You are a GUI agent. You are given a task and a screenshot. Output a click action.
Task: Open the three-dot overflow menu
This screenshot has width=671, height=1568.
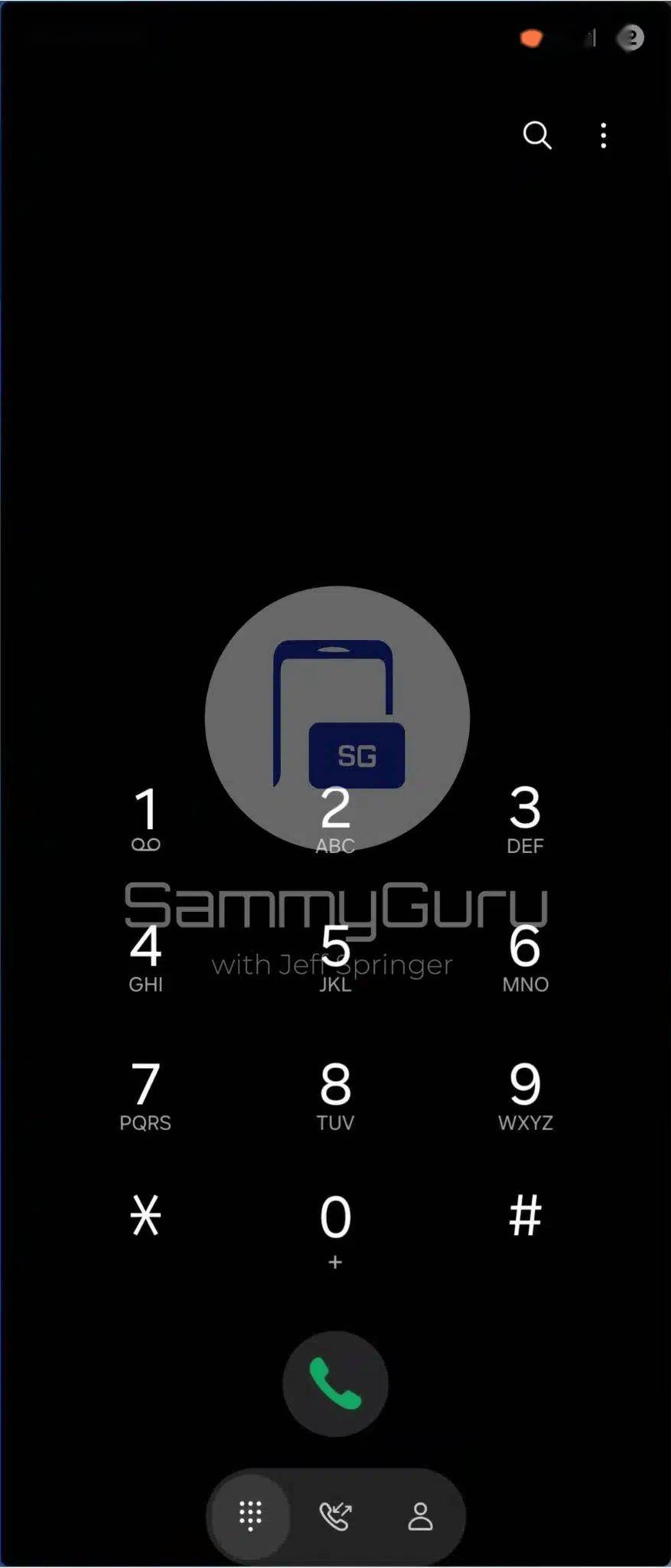[x=604, y=136]
